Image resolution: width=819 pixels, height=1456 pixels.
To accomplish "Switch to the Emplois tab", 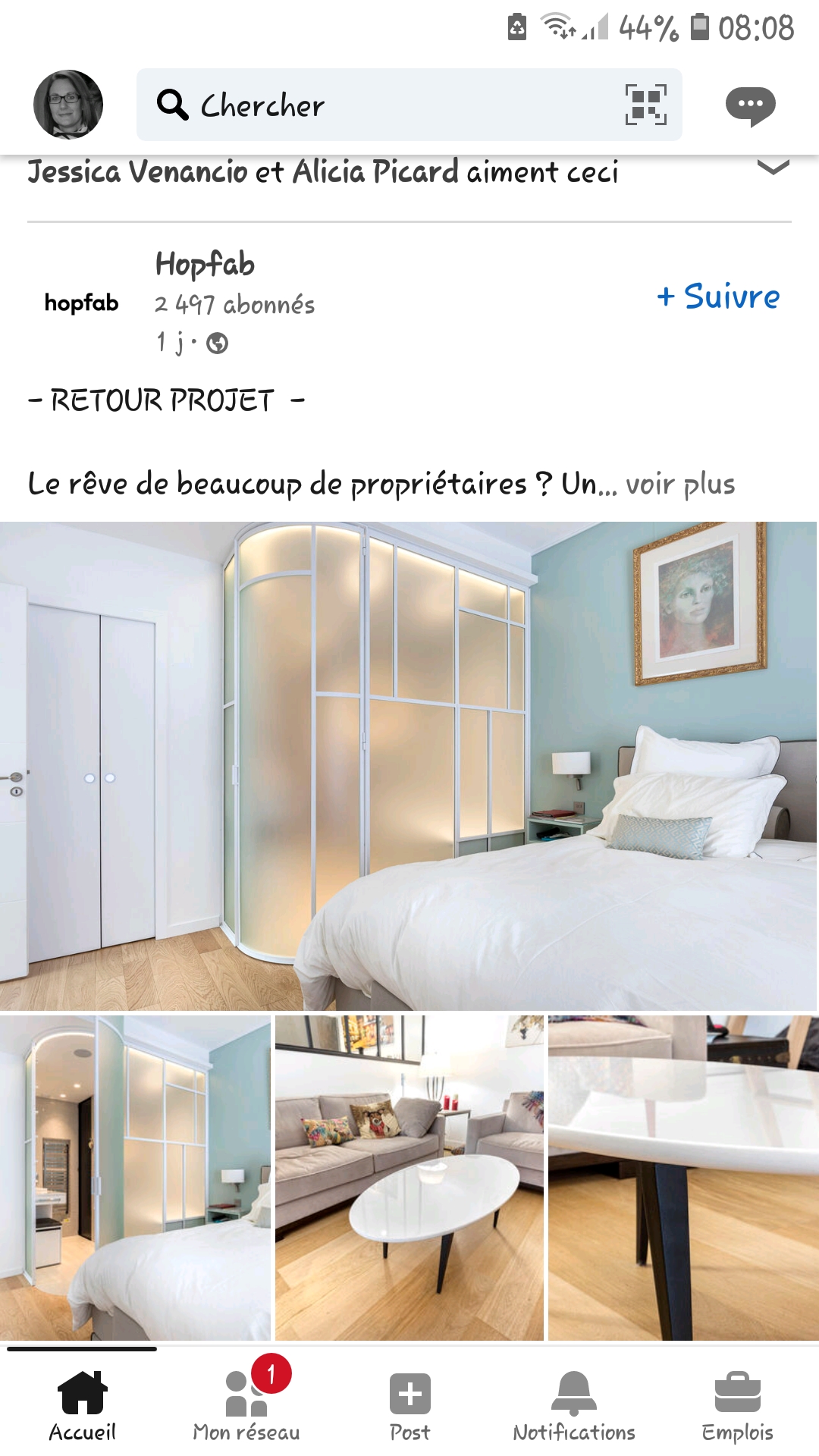I will point(737,1407).
